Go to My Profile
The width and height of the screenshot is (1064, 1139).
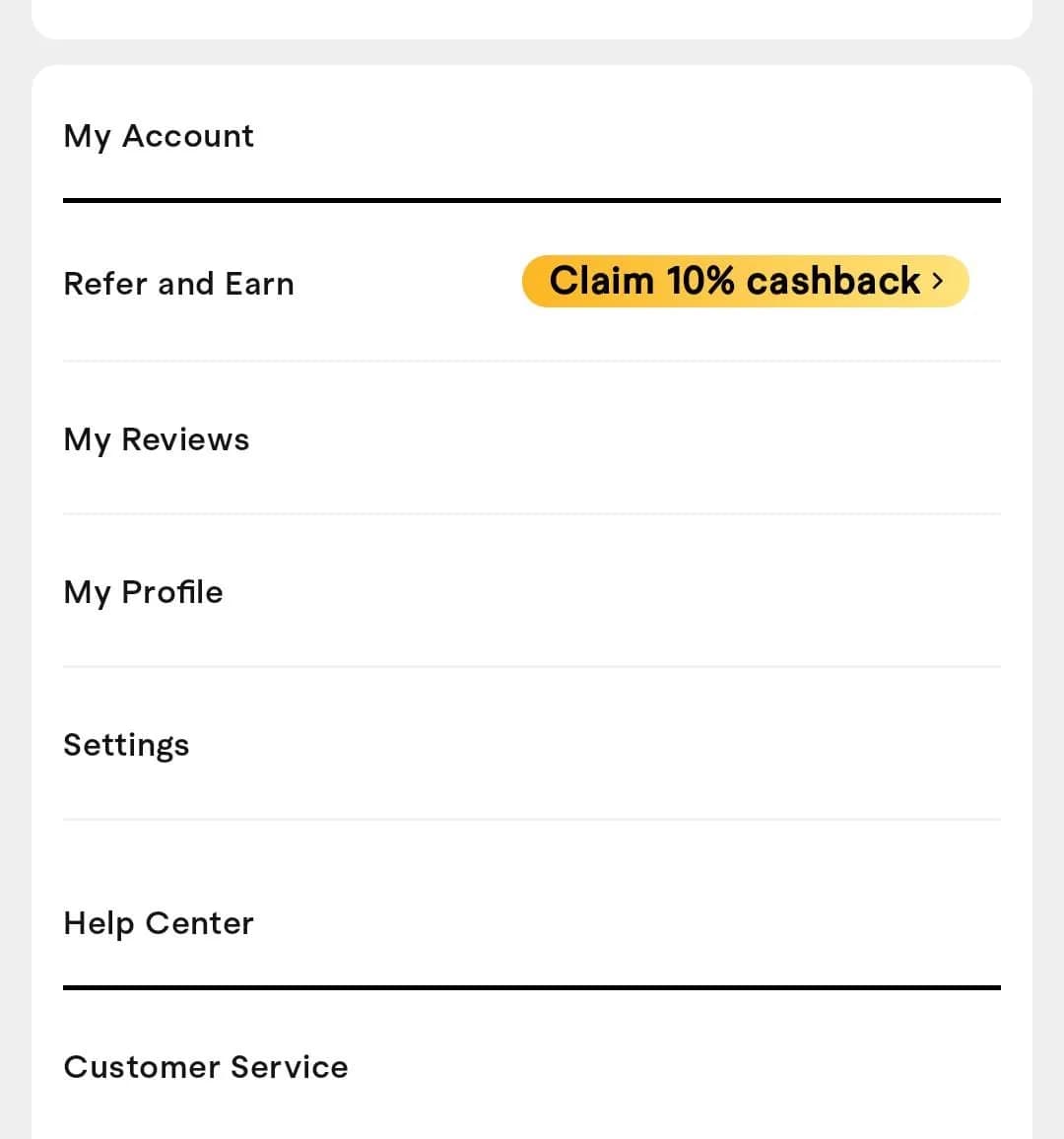[x=144, y=592]
